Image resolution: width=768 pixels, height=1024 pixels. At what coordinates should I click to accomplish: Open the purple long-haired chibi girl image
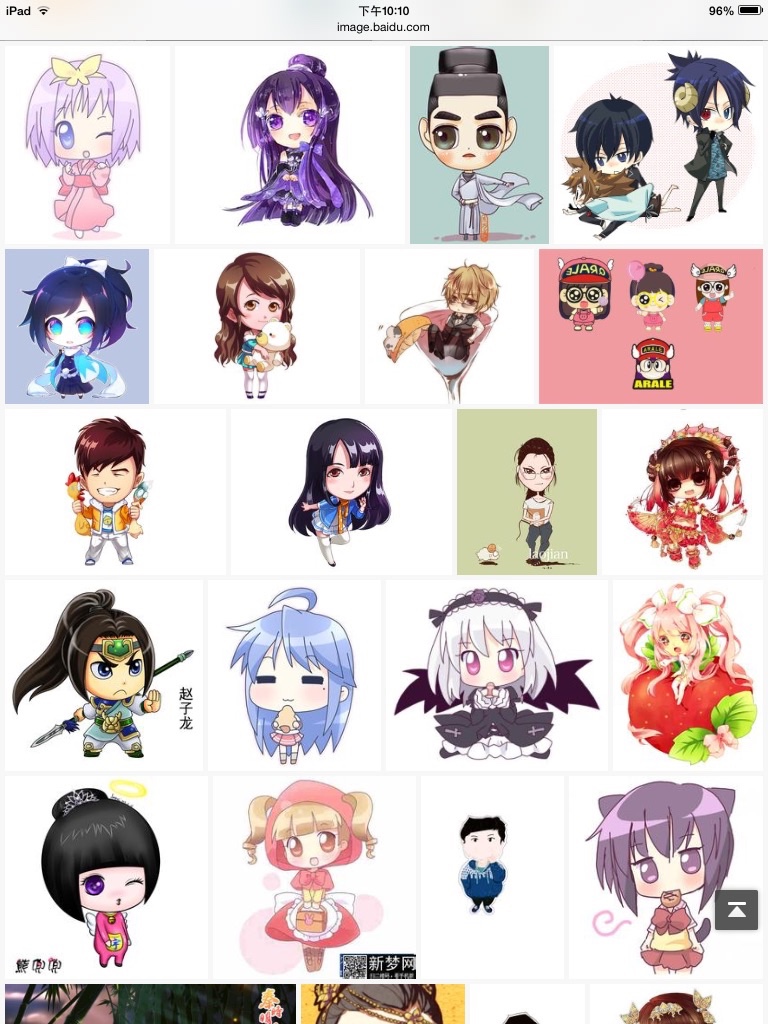pyautogui.click(x=290, y=145)
